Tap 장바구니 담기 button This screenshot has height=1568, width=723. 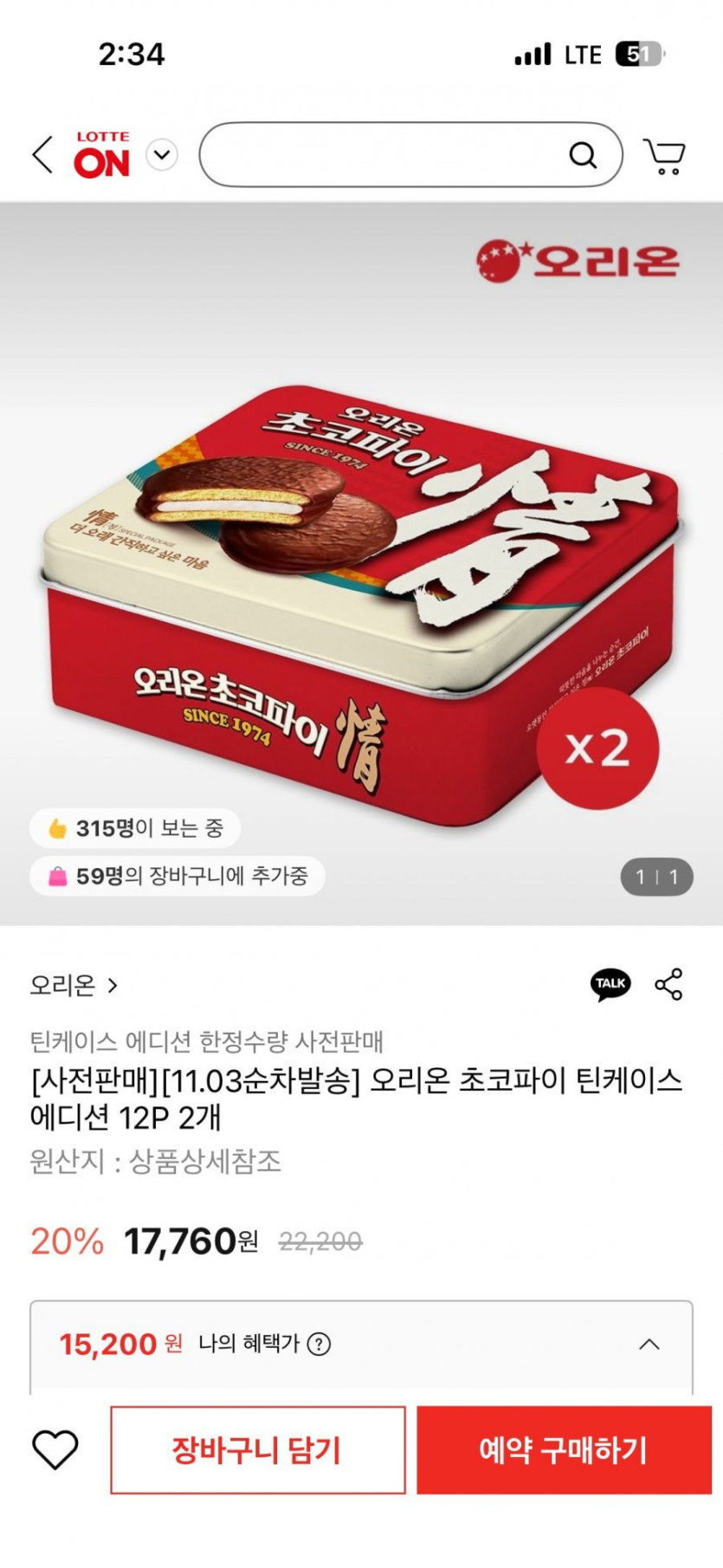(x=257, y=1450)
